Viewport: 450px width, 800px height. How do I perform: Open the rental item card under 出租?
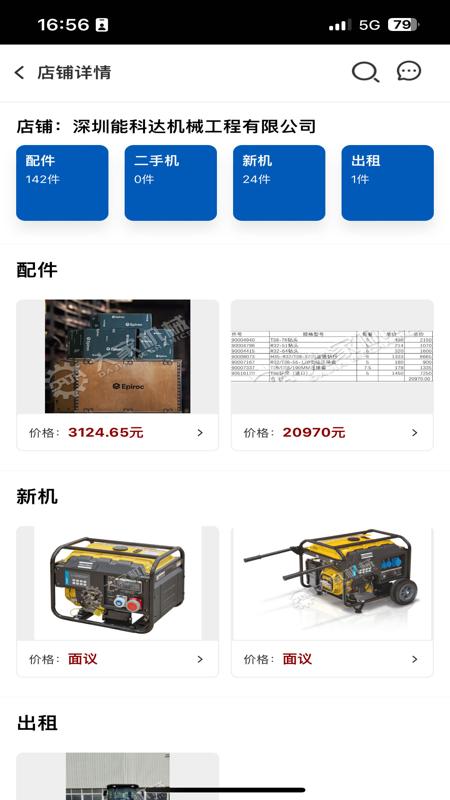[118, 776]
